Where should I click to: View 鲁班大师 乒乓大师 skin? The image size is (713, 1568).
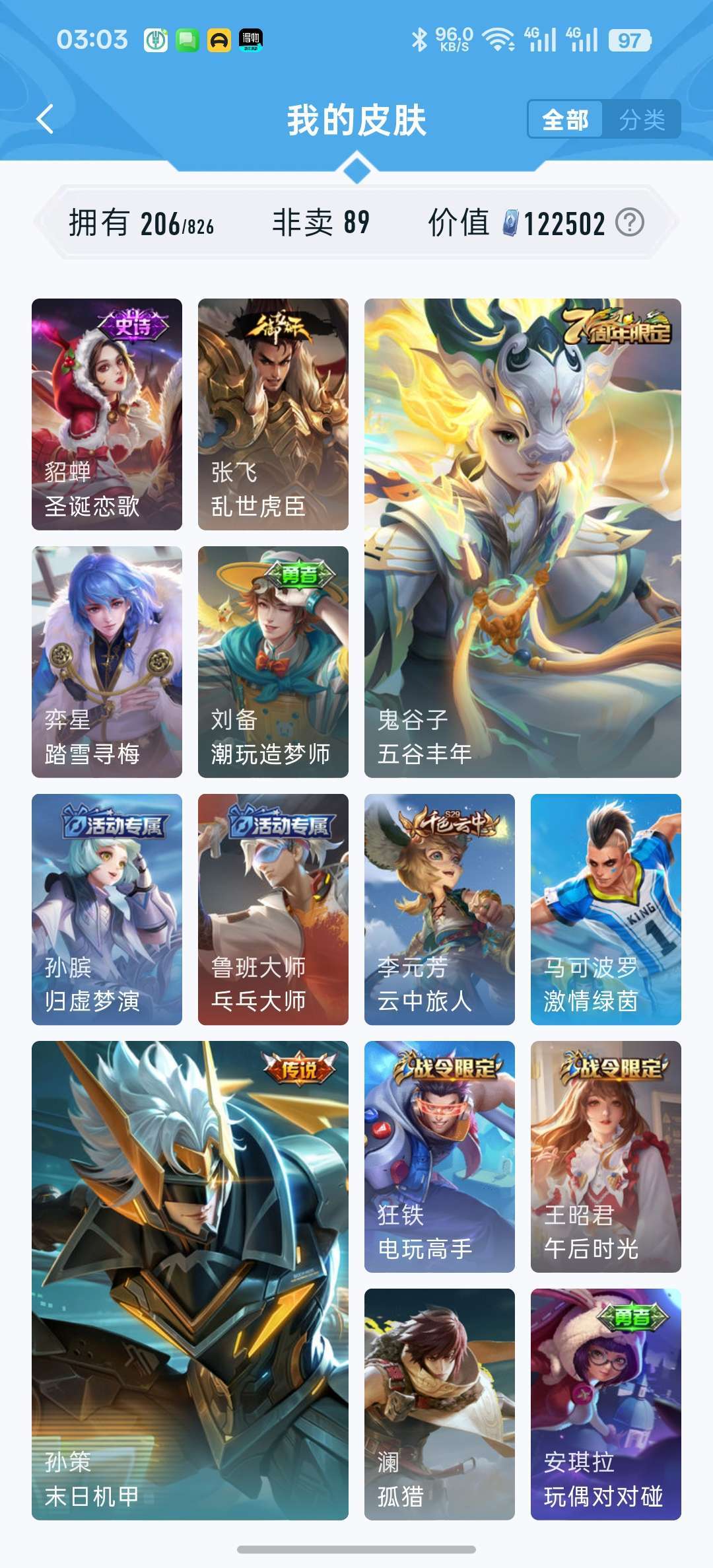pos(273,909)
